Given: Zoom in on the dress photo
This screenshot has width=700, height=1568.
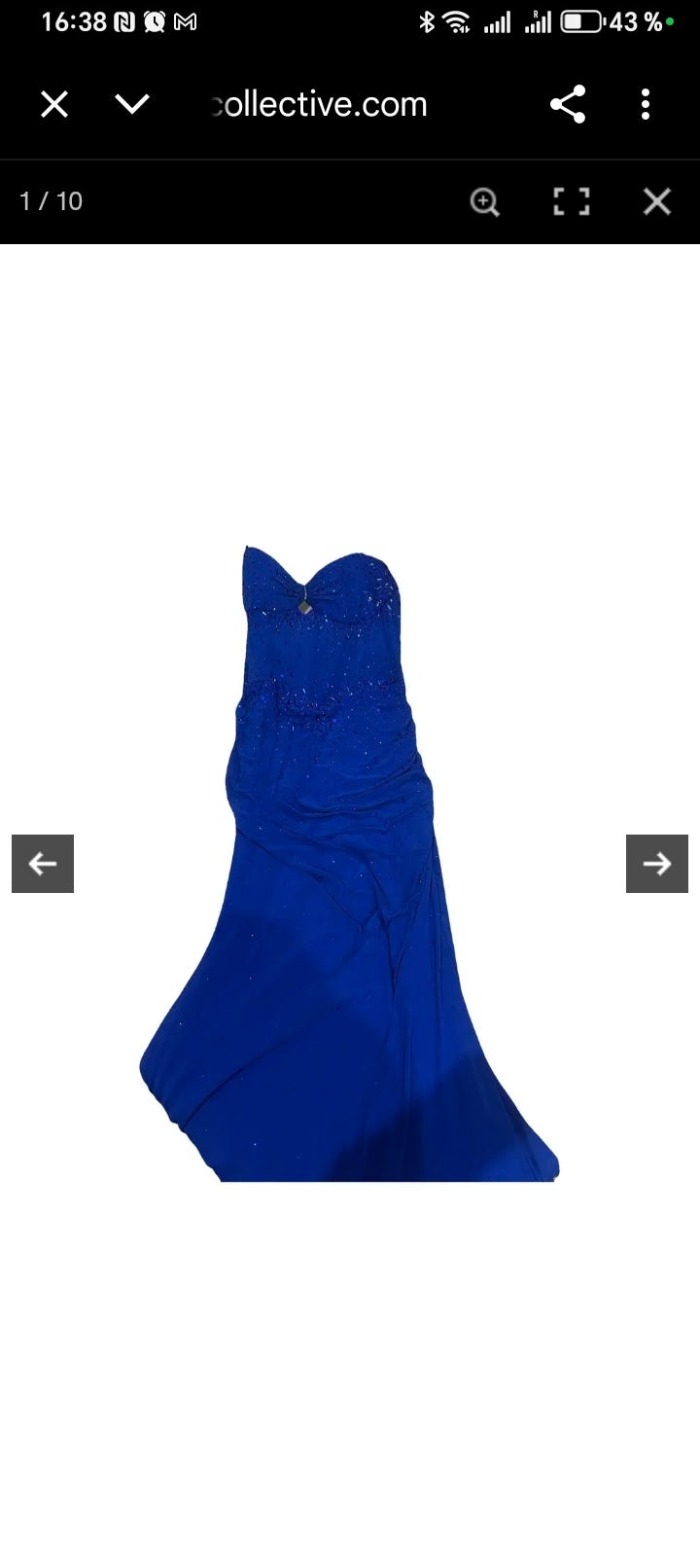Looking at the screenshot, I should pyautogui.click(x=484, y=201).
